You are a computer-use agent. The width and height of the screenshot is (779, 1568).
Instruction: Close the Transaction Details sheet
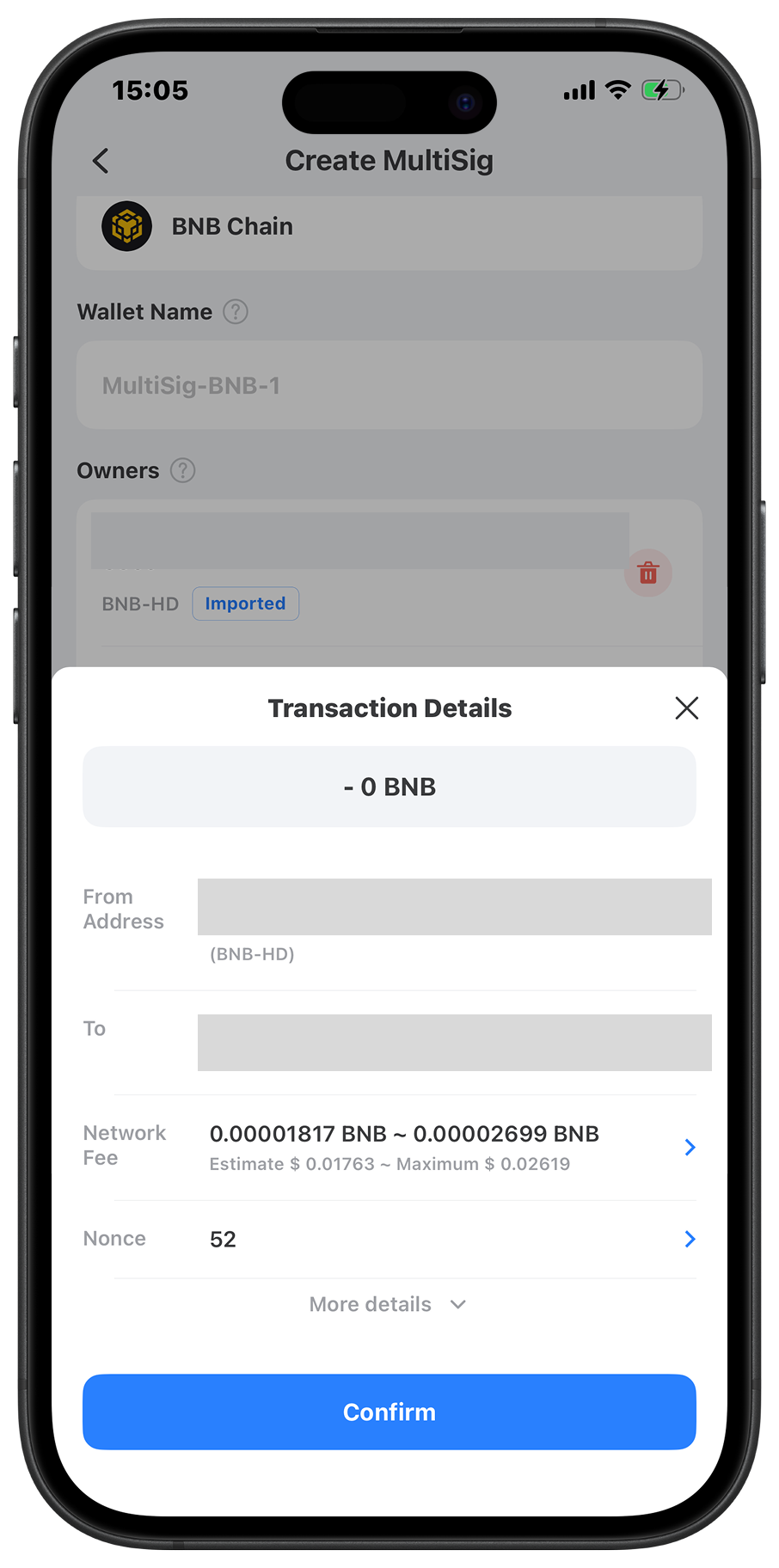[685, 707]
